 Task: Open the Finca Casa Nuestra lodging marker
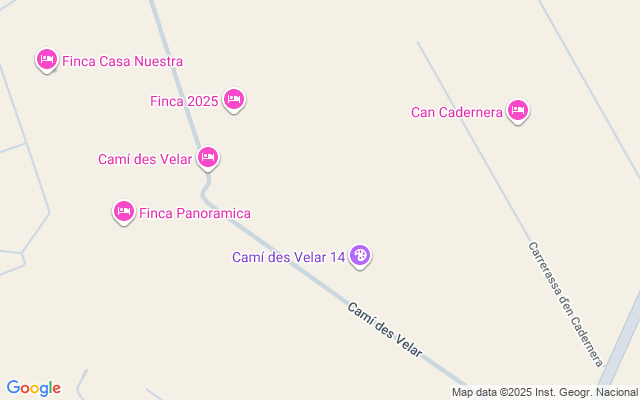pos(46,60)
